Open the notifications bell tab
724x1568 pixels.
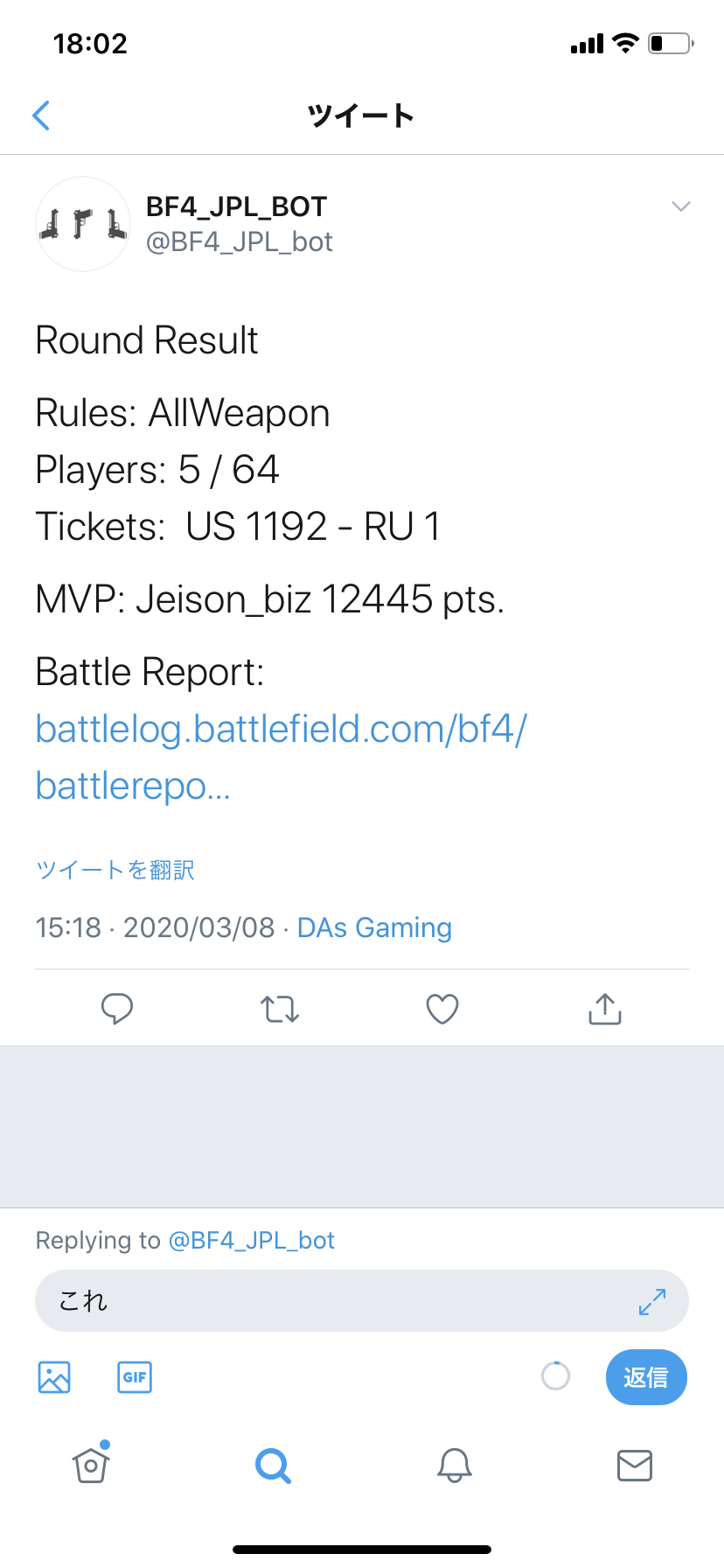(x=455, y=1465)
